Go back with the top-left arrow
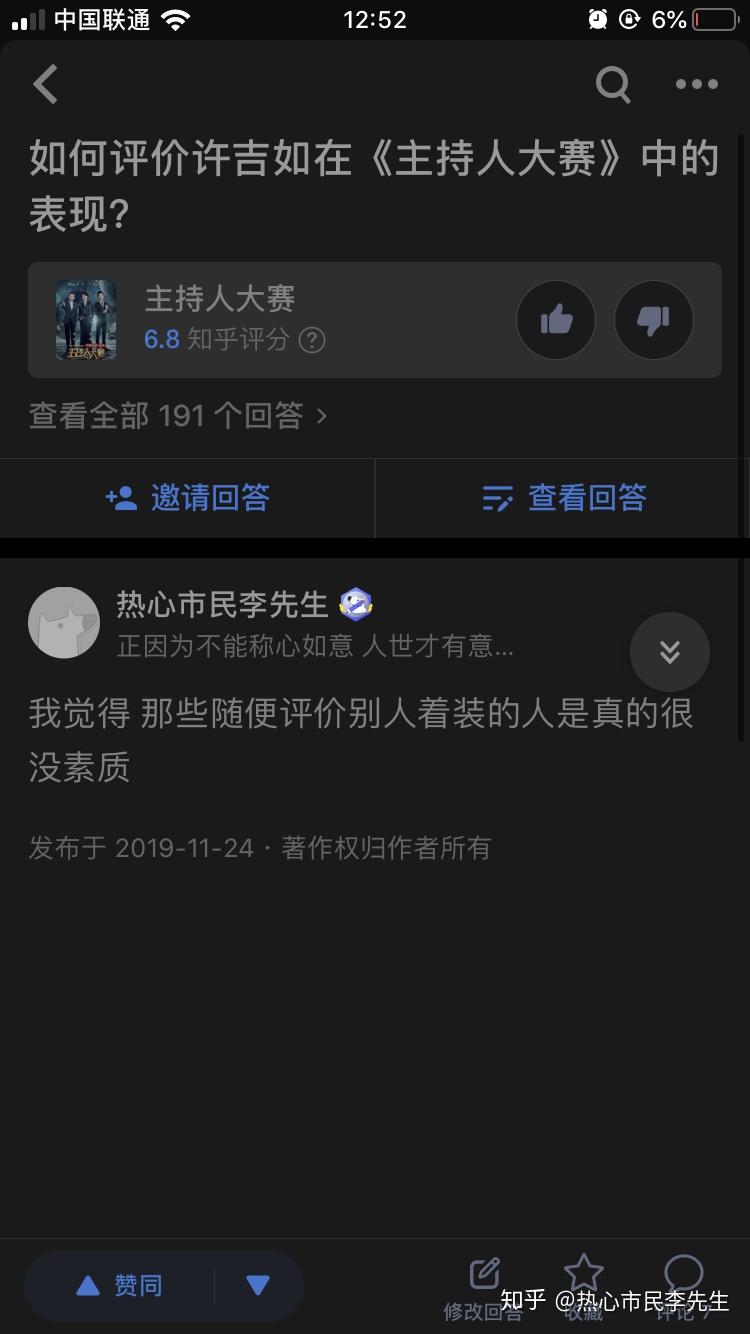The width and height of the screenshot is (750, 1334). point(46,85)
